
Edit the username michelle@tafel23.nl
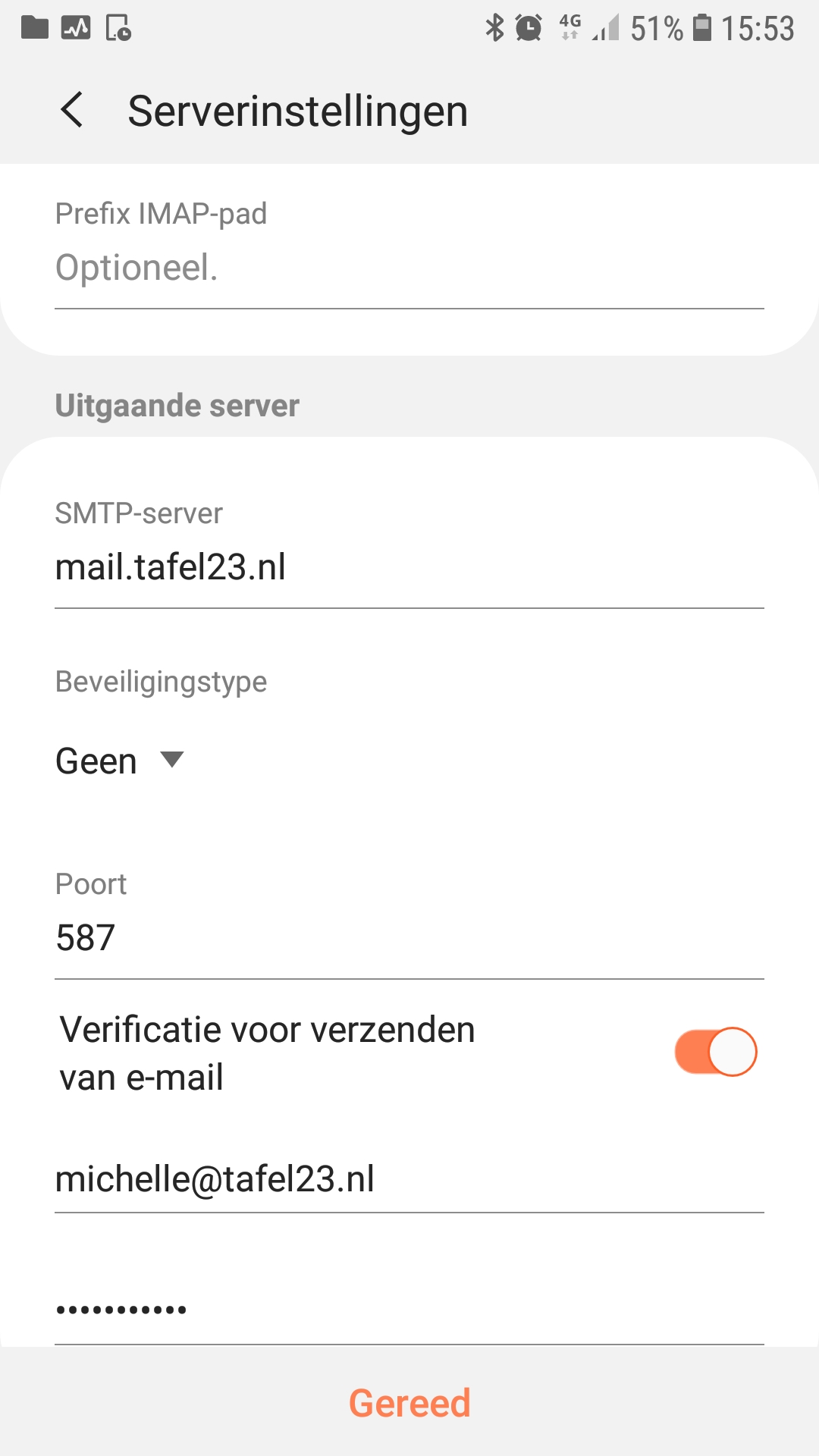pyautogui.click(x=409, y=1180)
